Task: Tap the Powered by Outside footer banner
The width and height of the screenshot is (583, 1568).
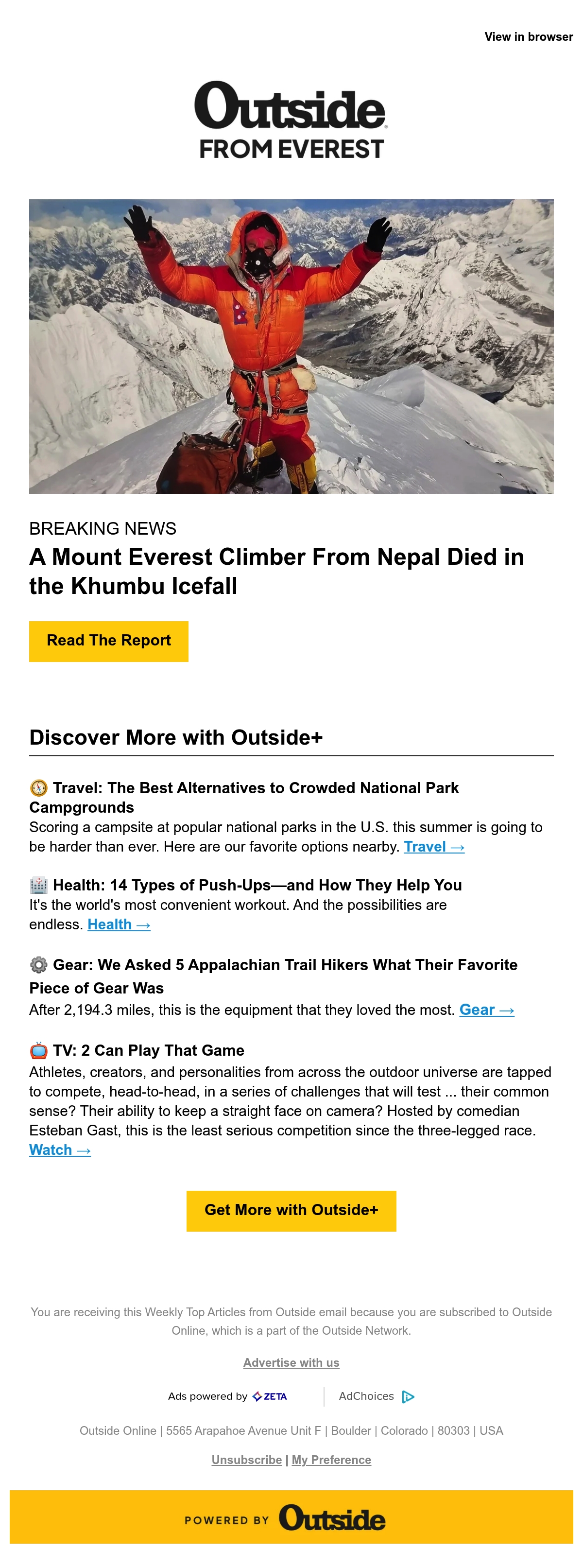Action: click(291, 1517)
